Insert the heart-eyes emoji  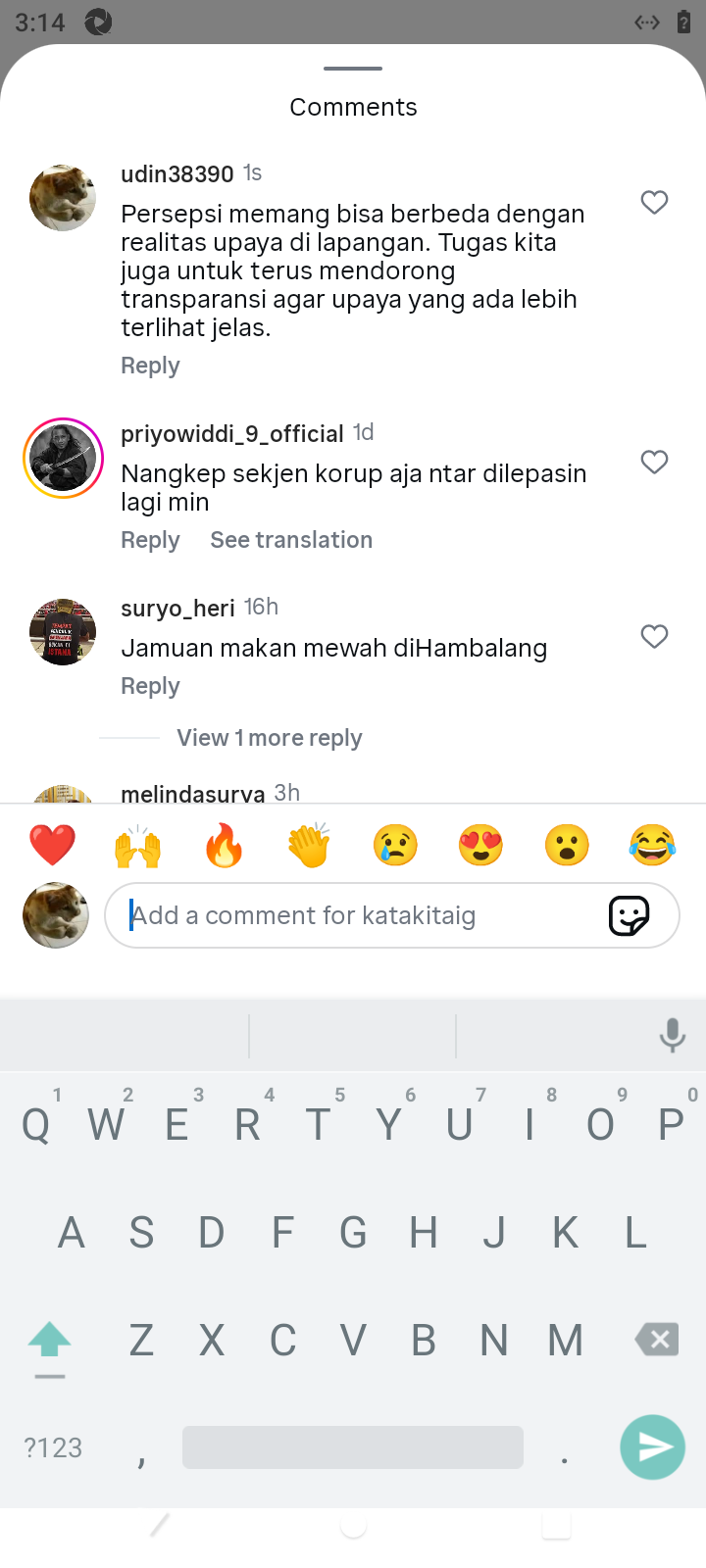click(x=480, y=845)
